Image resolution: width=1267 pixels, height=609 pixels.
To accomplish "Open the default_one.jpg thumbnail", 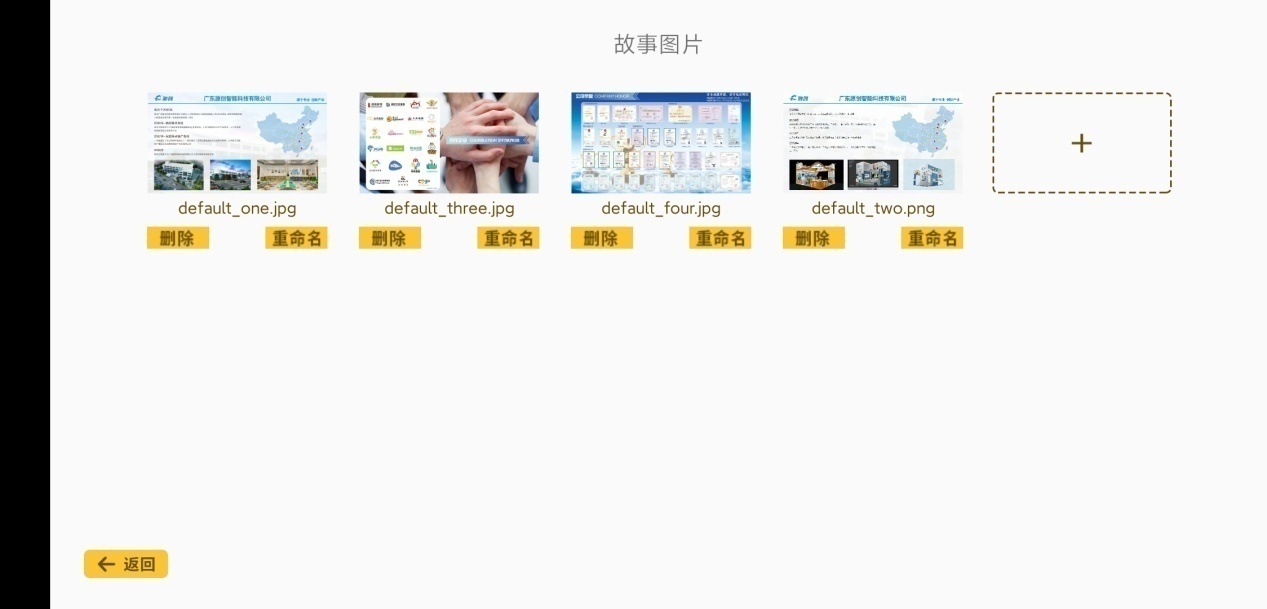I will click(x=237, y=143).
